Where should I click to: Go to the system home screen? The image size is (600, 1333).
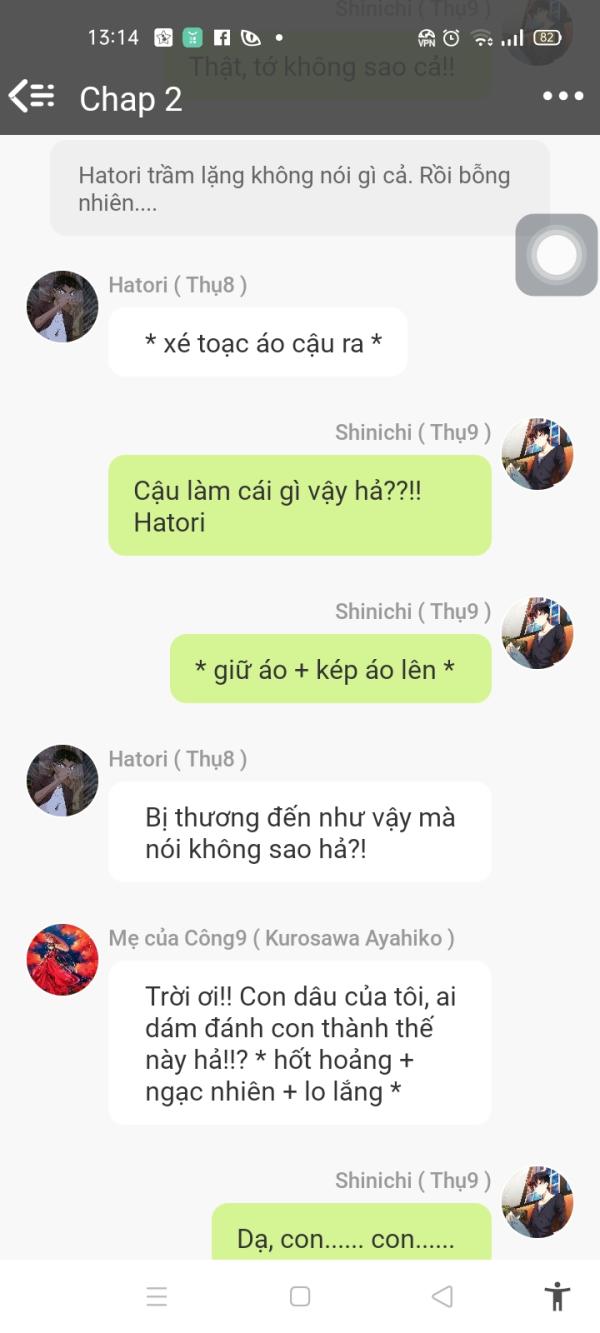click(300, 1297)
